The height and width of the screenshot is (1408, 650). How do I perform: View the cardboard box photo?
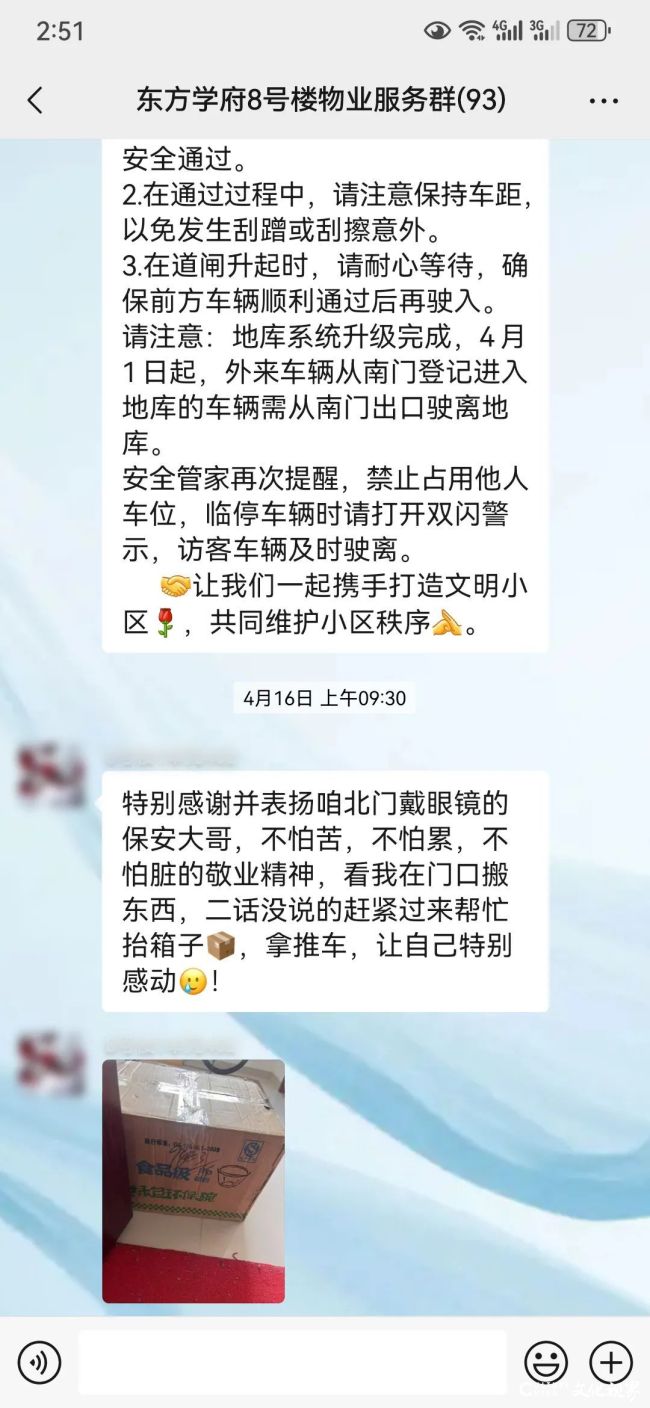193,1181
